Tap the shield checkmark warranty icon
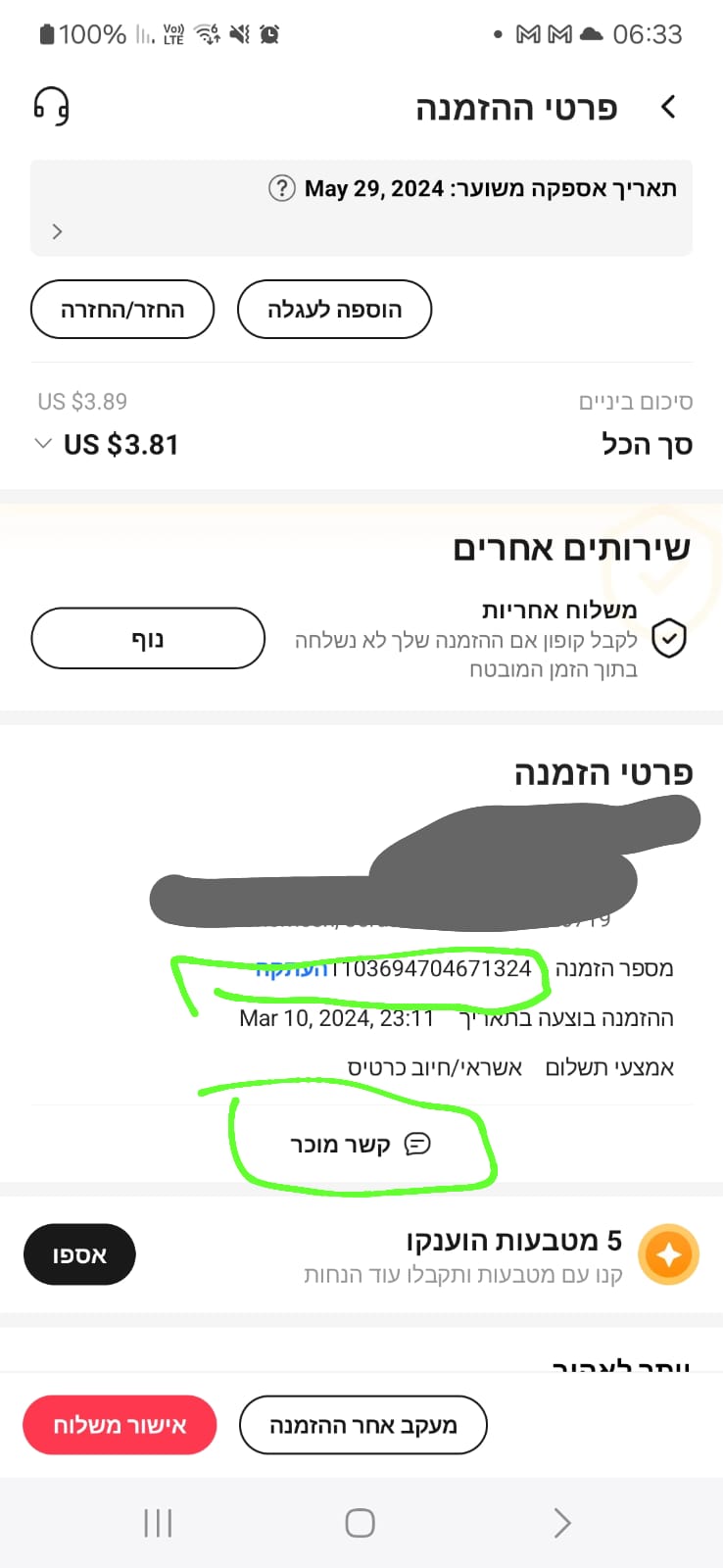Screen dimensions: 723x1568 coord(670,639)
